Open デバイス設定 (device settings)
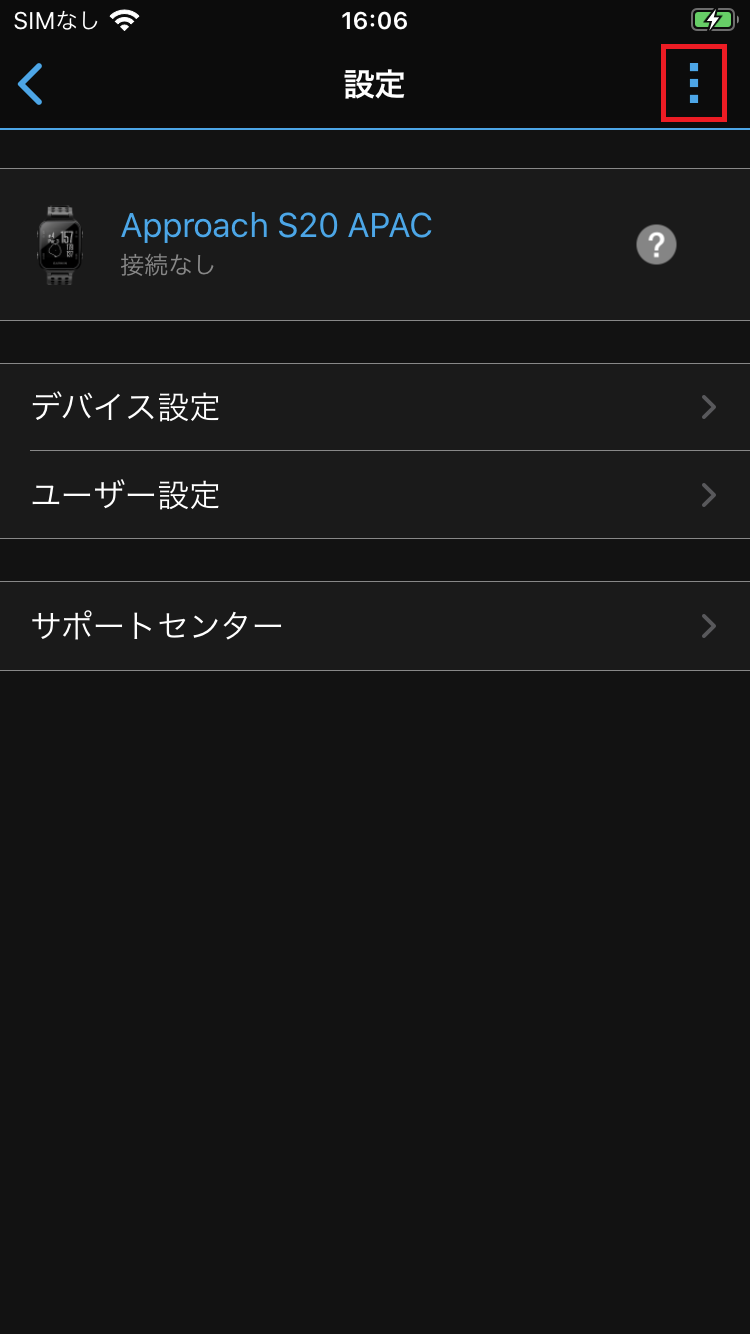This screenshot has width=750, height=1334. (x=374, y=407)
